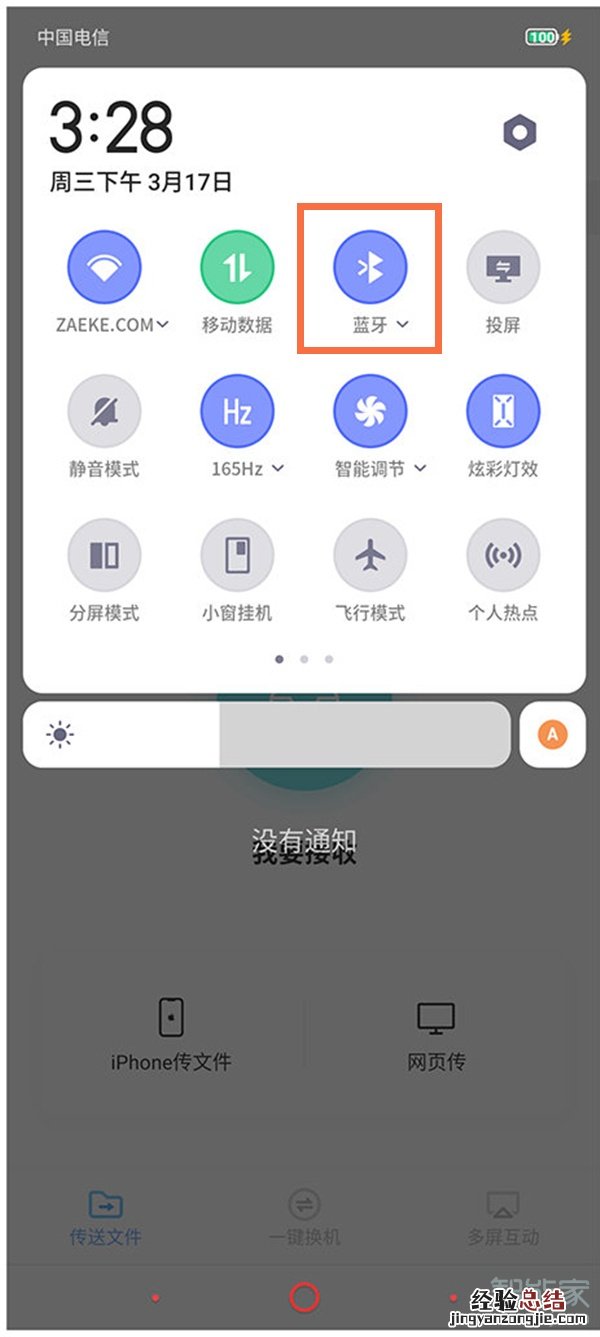The image size is (600, 1337).
Task: Toggle the 165Hz refresh rate tile
Action: pos(237,411)
